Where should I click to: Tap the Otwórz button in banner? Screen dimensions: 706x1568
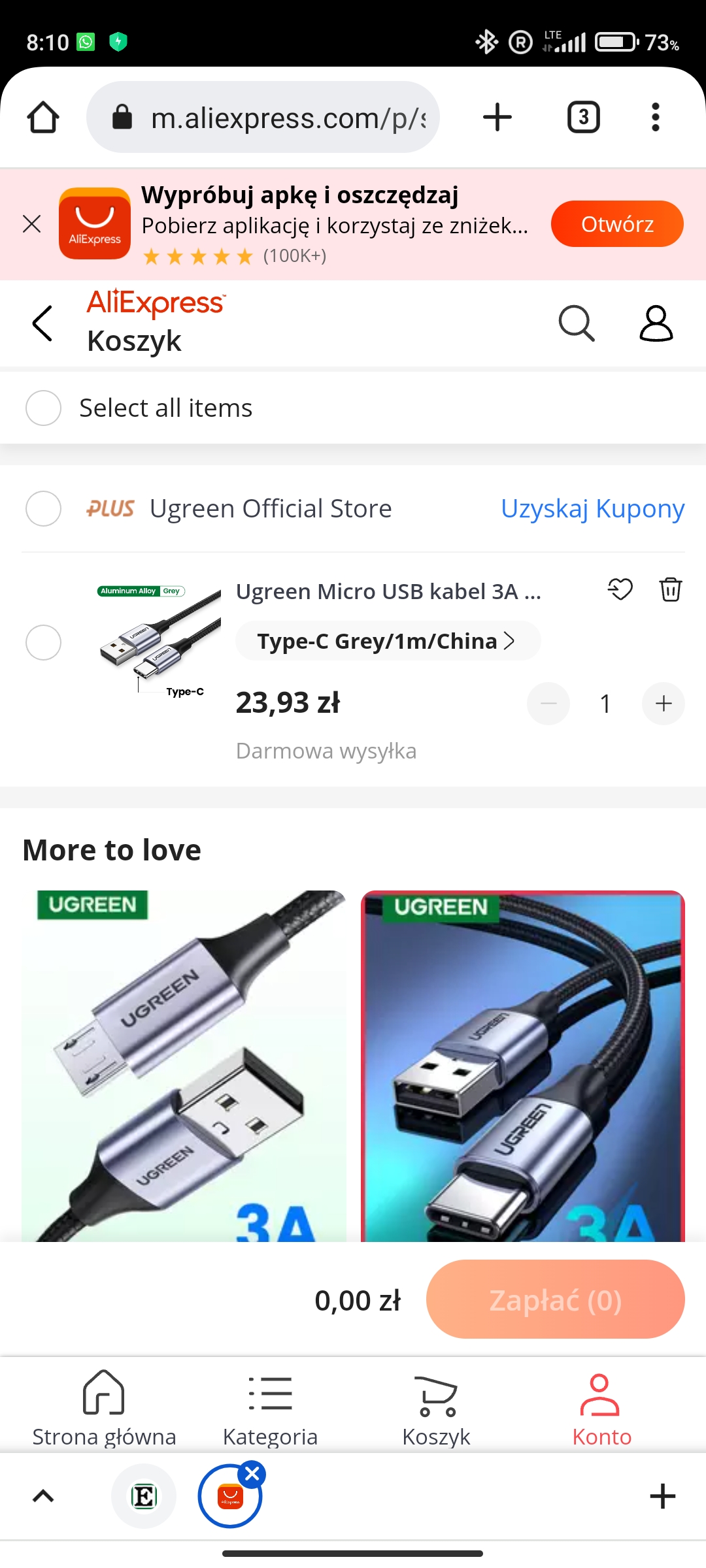coord(616,224)
